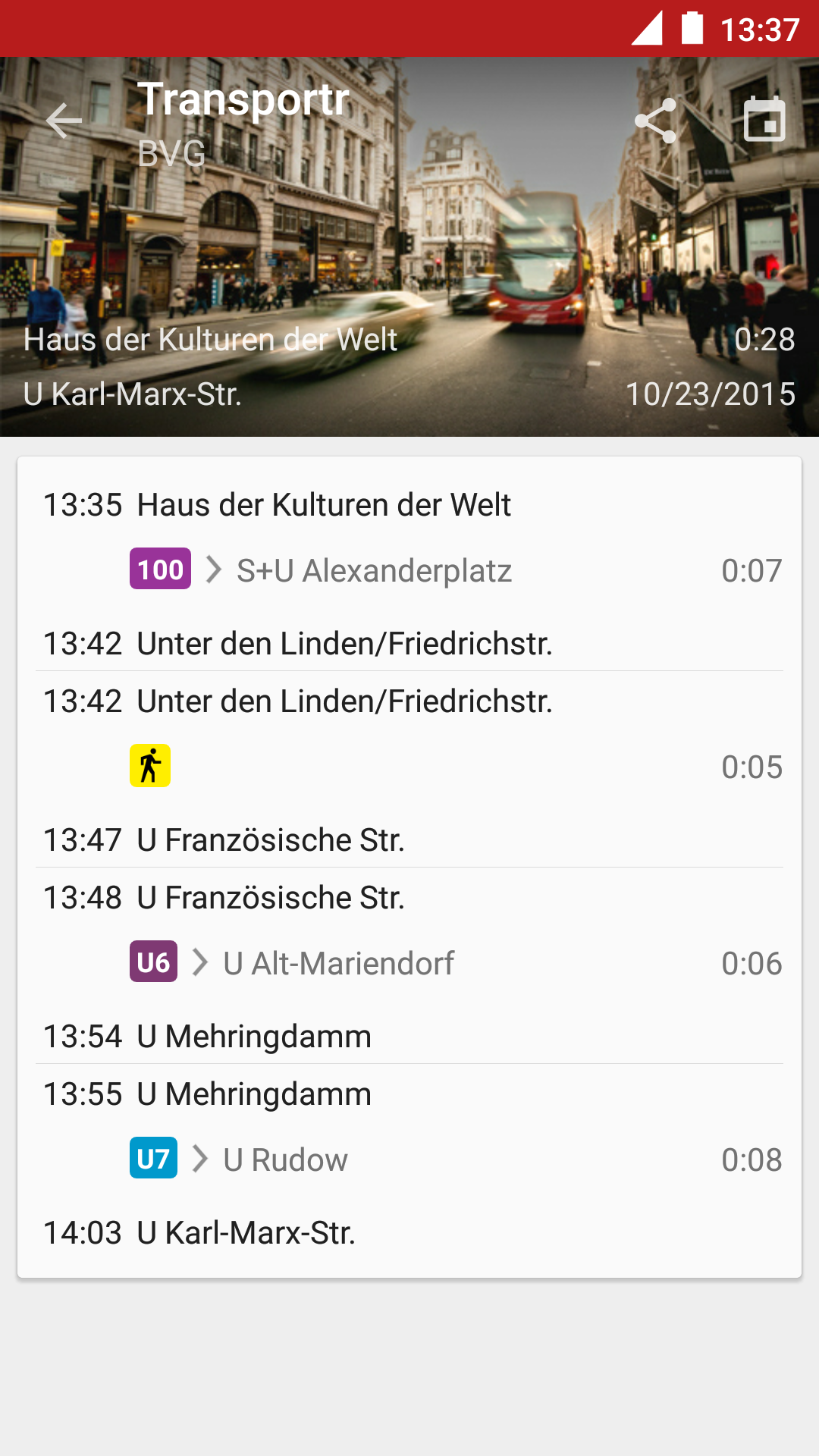
Task: Select the 14:03 U Karl-Marx-Str. stop
Action: [199, 1233]
